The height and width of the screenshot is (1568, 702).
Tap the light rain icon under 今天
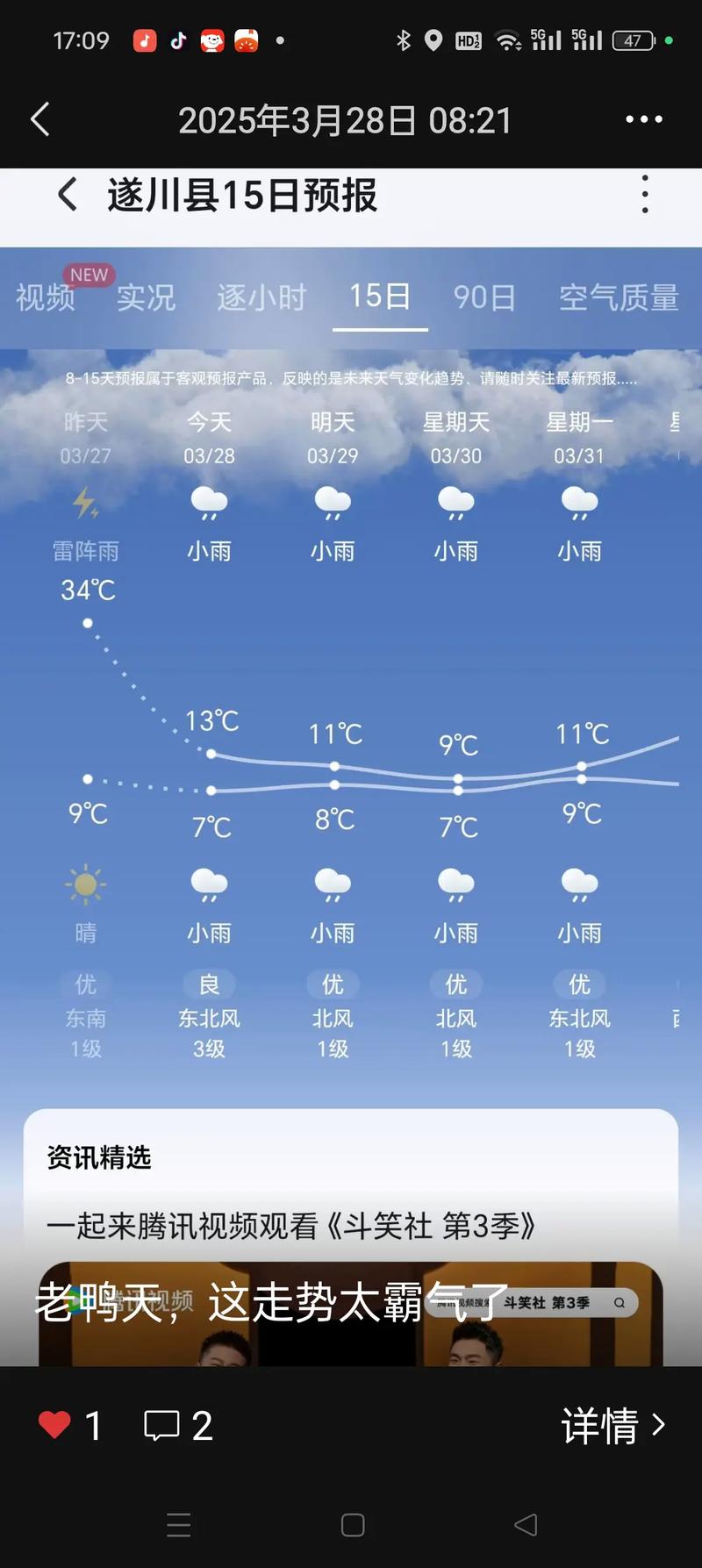209,503
